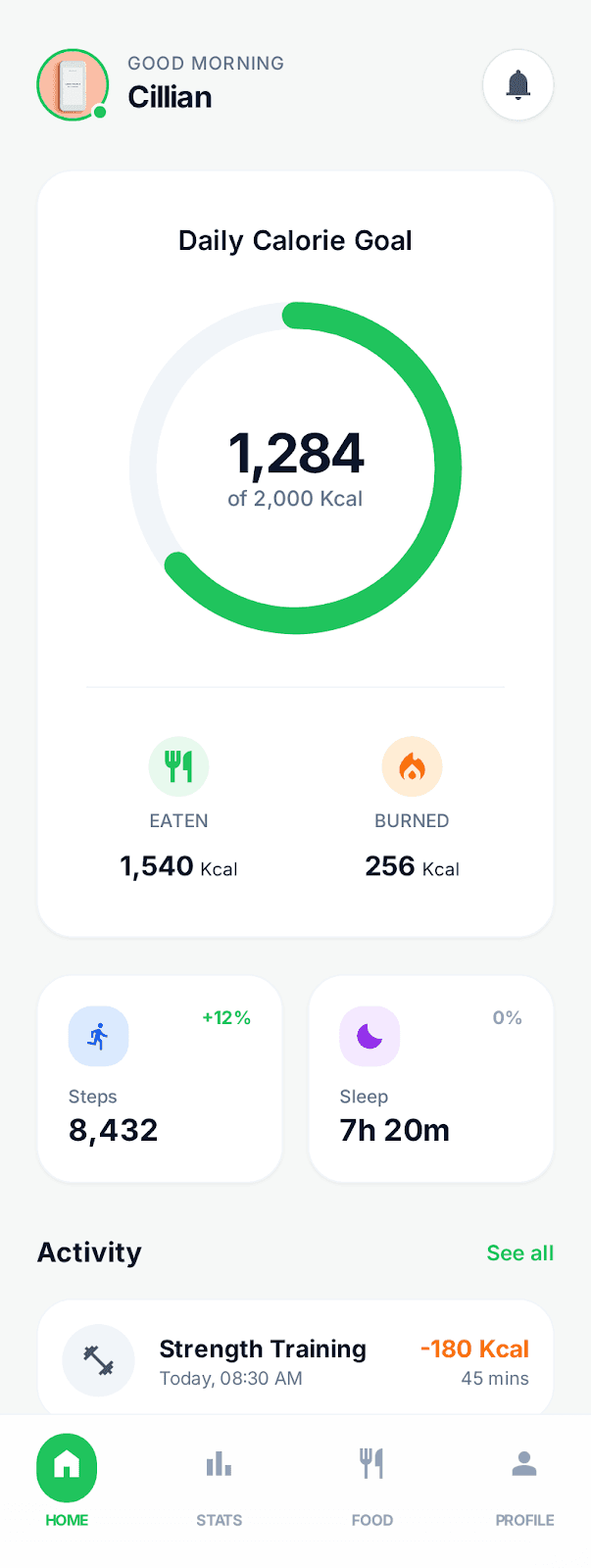Tap Cillian's profile avatar
The height and width of the screenshot is (1568, 591).
[73, 85]
